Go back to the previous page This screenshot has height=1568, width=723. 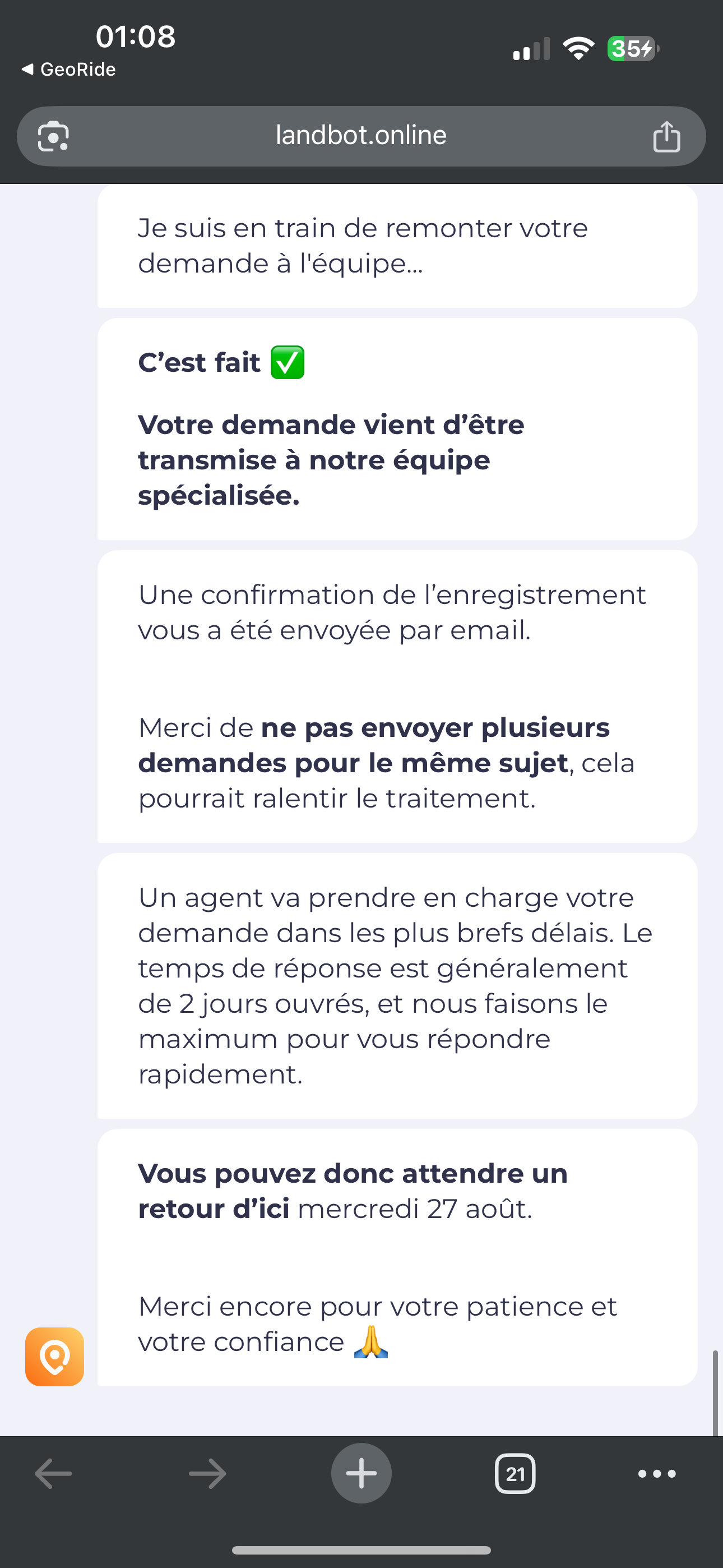pyautogui.click(x=54, y=1474)
